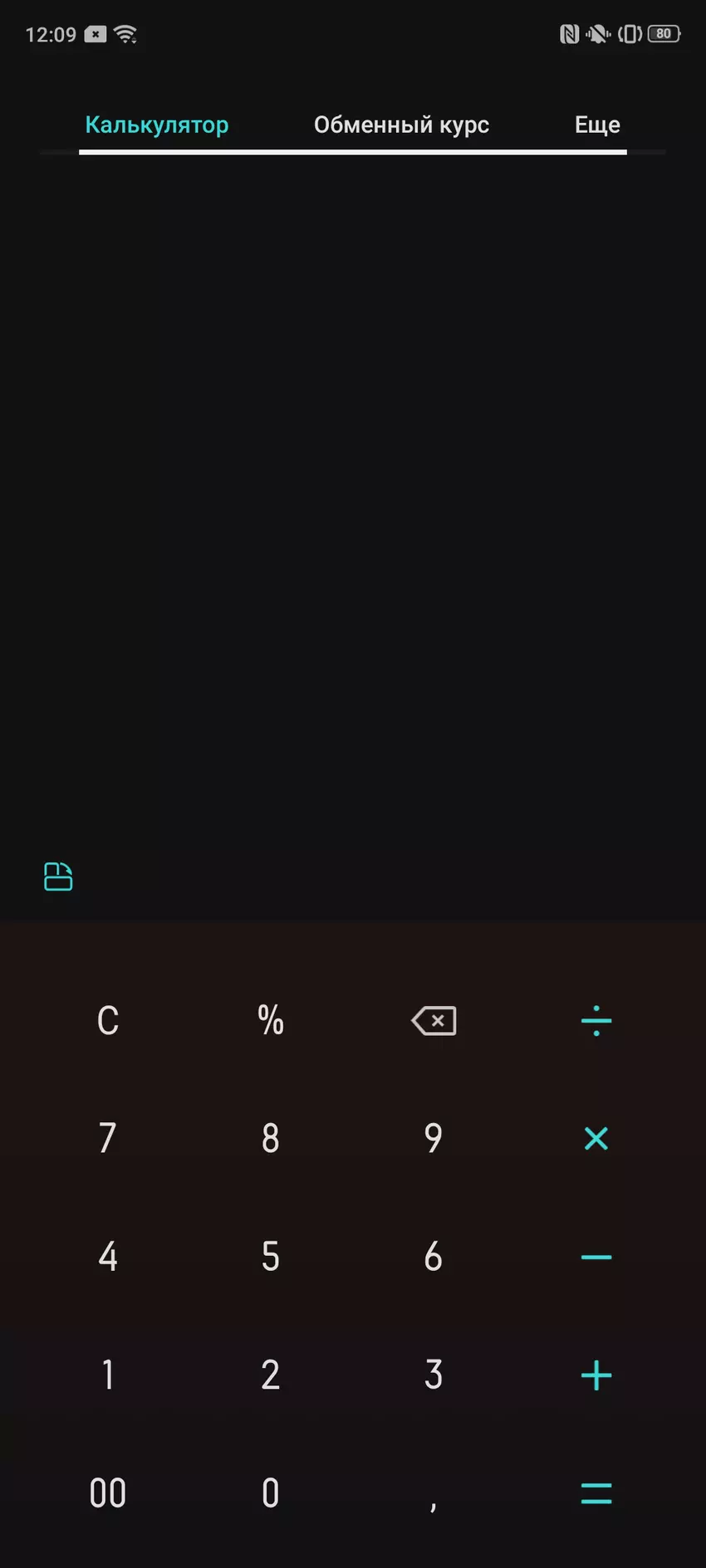The image size is (706, 1568).
Task: Delete the last digit with backspace
Action: 434,1020
